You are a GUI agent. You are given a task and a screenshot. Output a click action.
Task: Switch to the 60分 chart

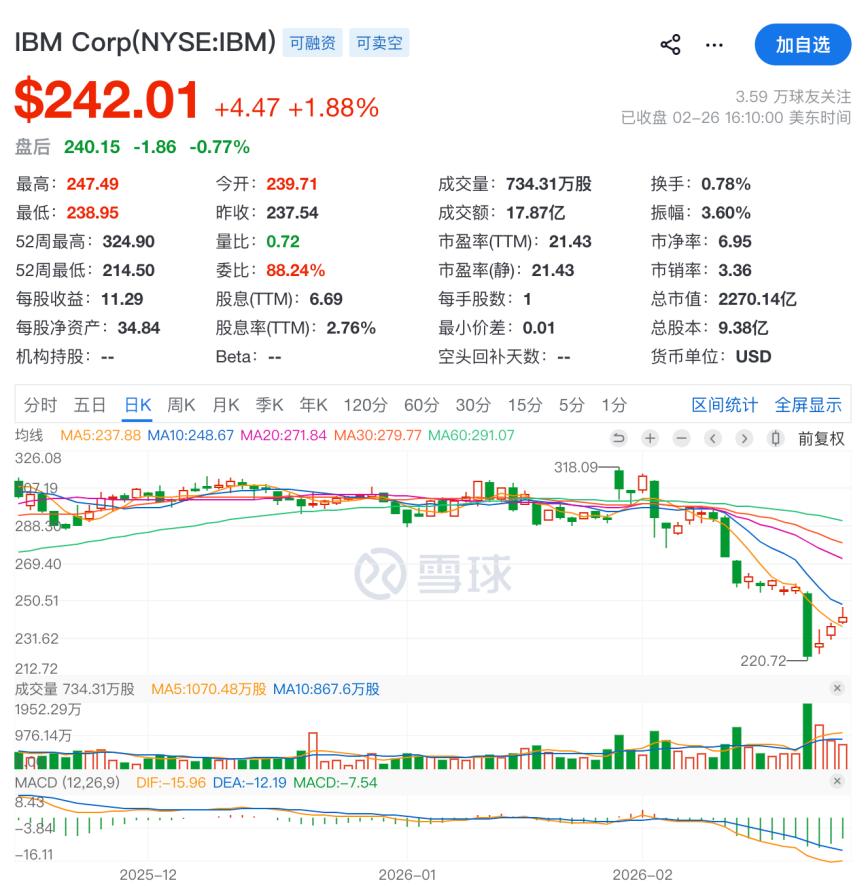(421, 405)
